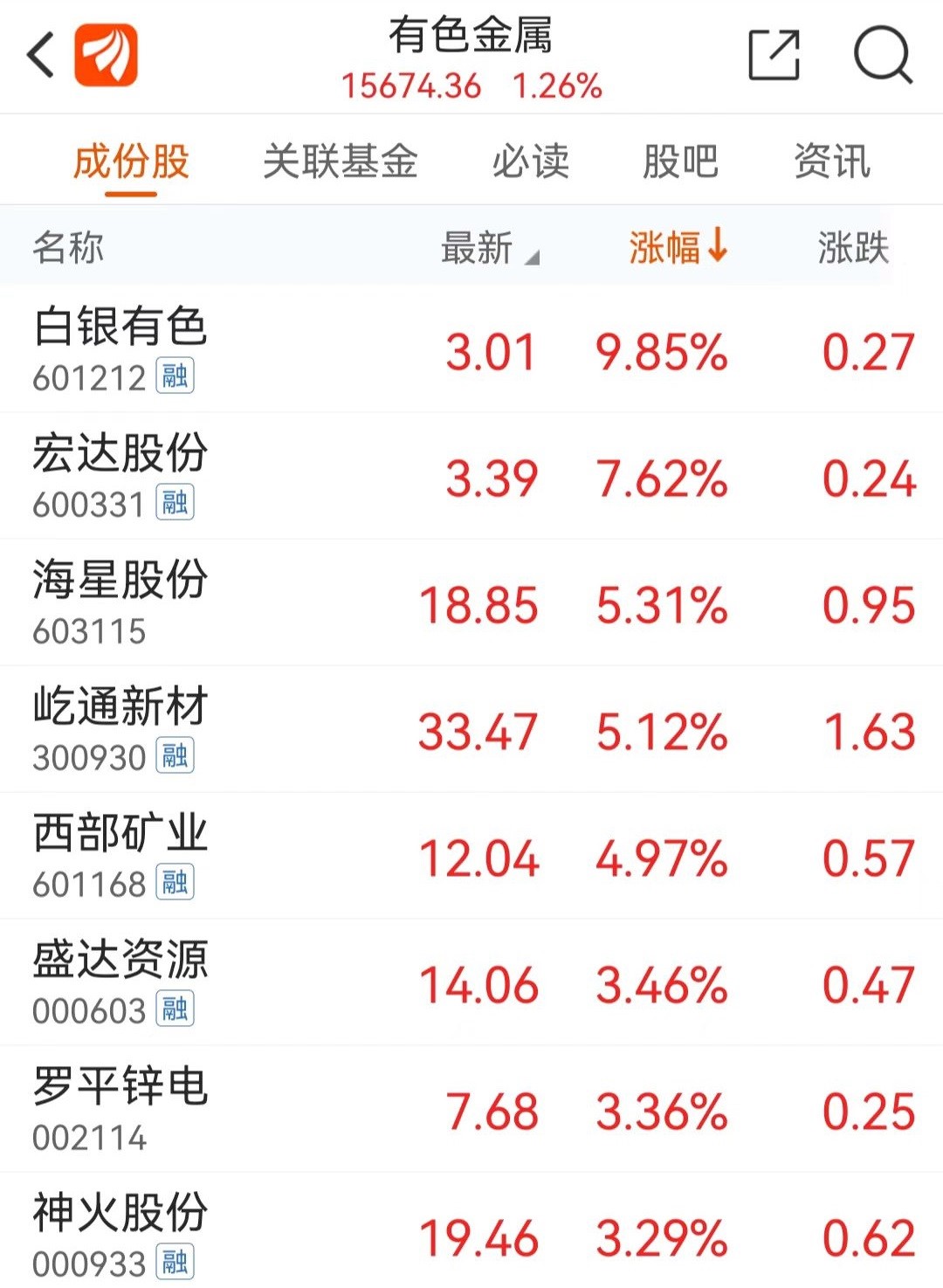943x1288 pixels.
Task: View the 罗平锌电 stock page
Action: [121, 1108]
